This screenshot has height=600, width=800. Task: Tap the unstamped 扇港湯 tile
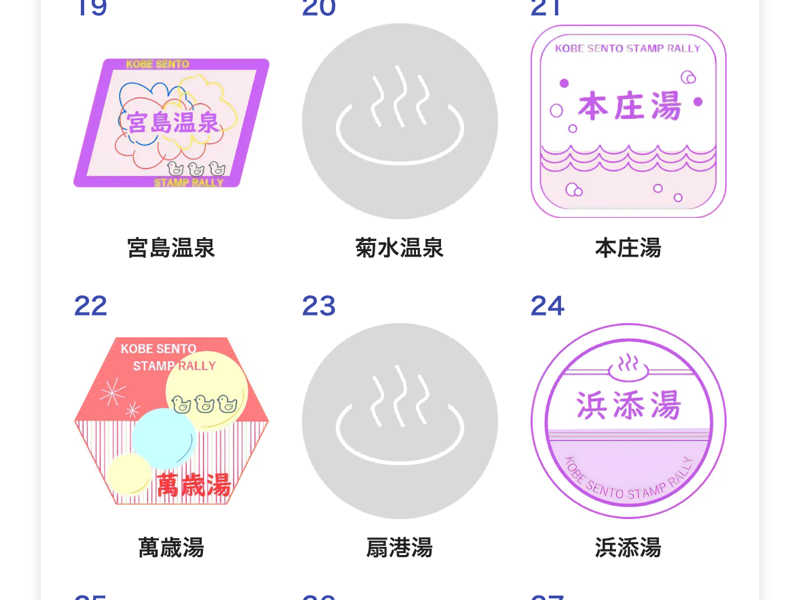click(399, 421)
